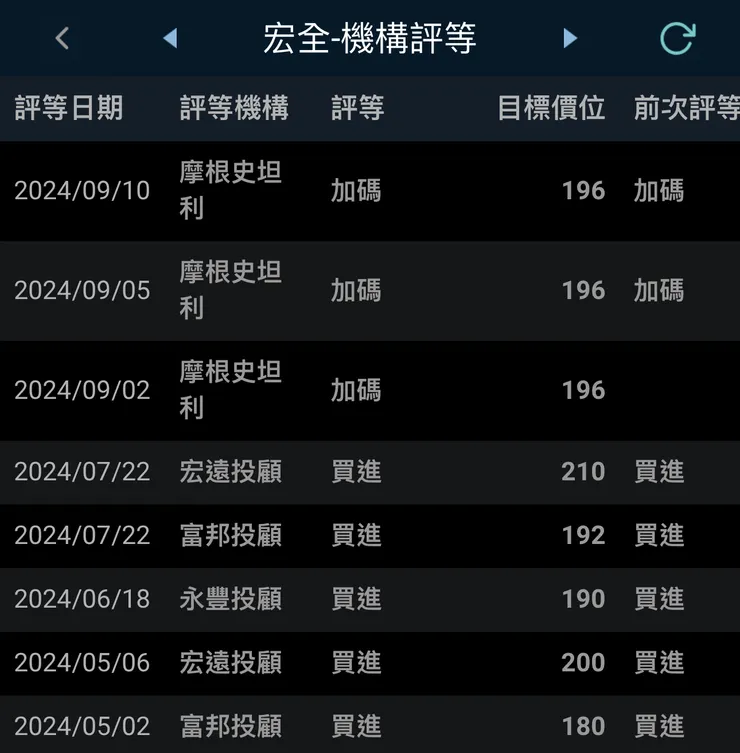This screenshot has width=740, height=753.
Task: Tap the left blue arrow for previous stock
Action: pyautogui.click(x=171, y=37)
